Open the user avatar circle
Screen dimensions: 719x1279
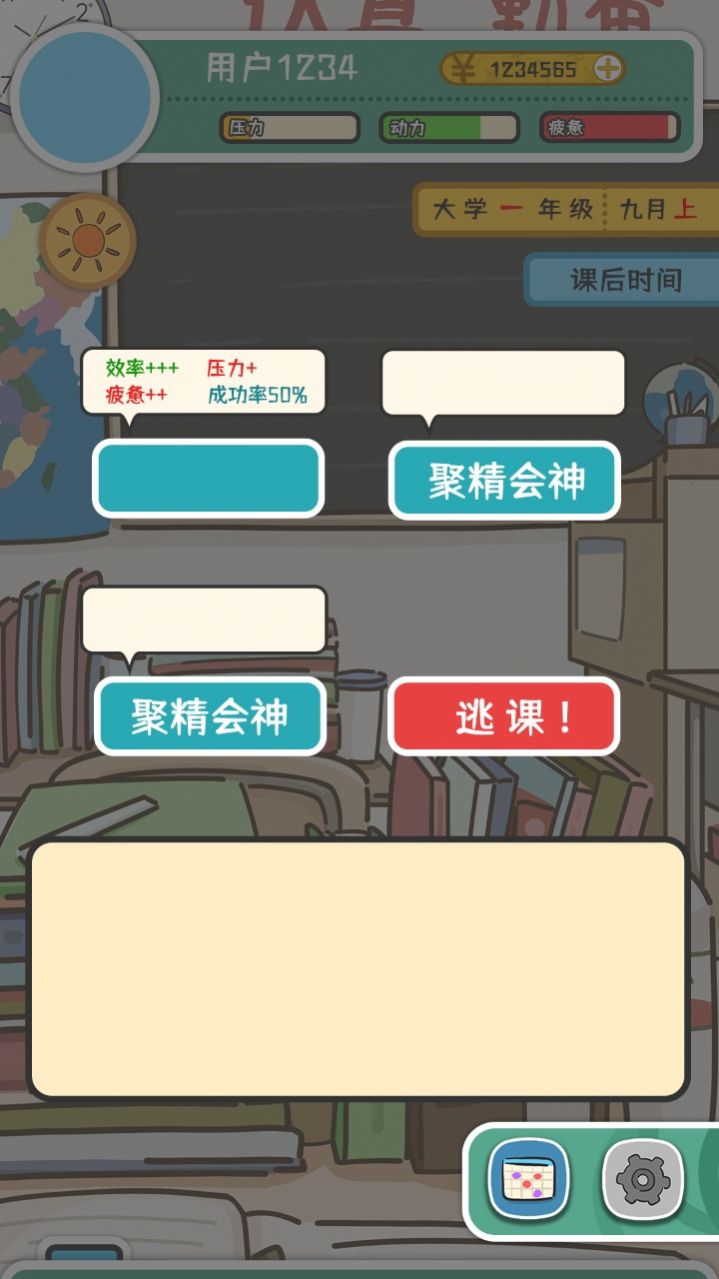click(85, 98)
